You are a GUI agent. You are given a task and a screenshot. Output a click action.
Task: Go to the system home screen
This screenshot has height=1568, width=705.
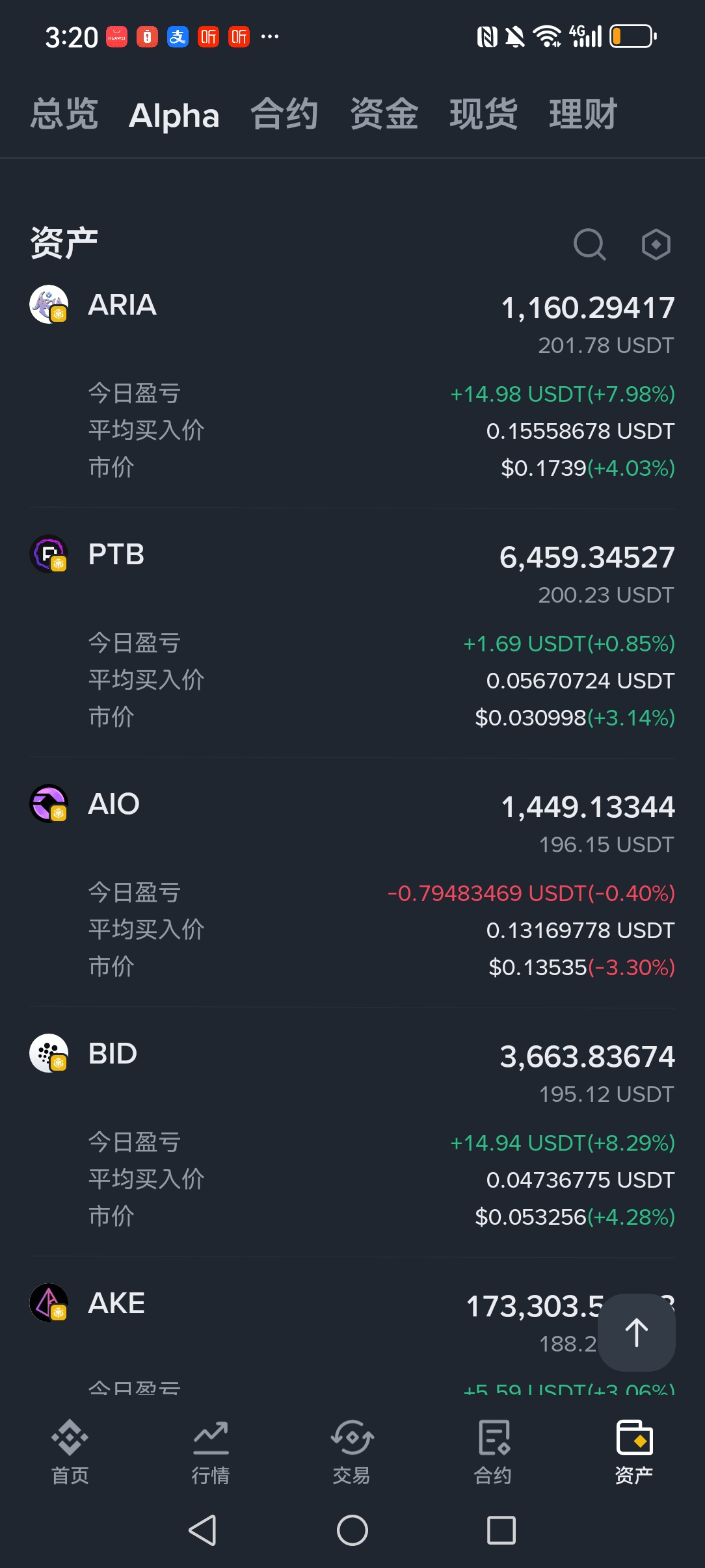[x=352, y=1530]
